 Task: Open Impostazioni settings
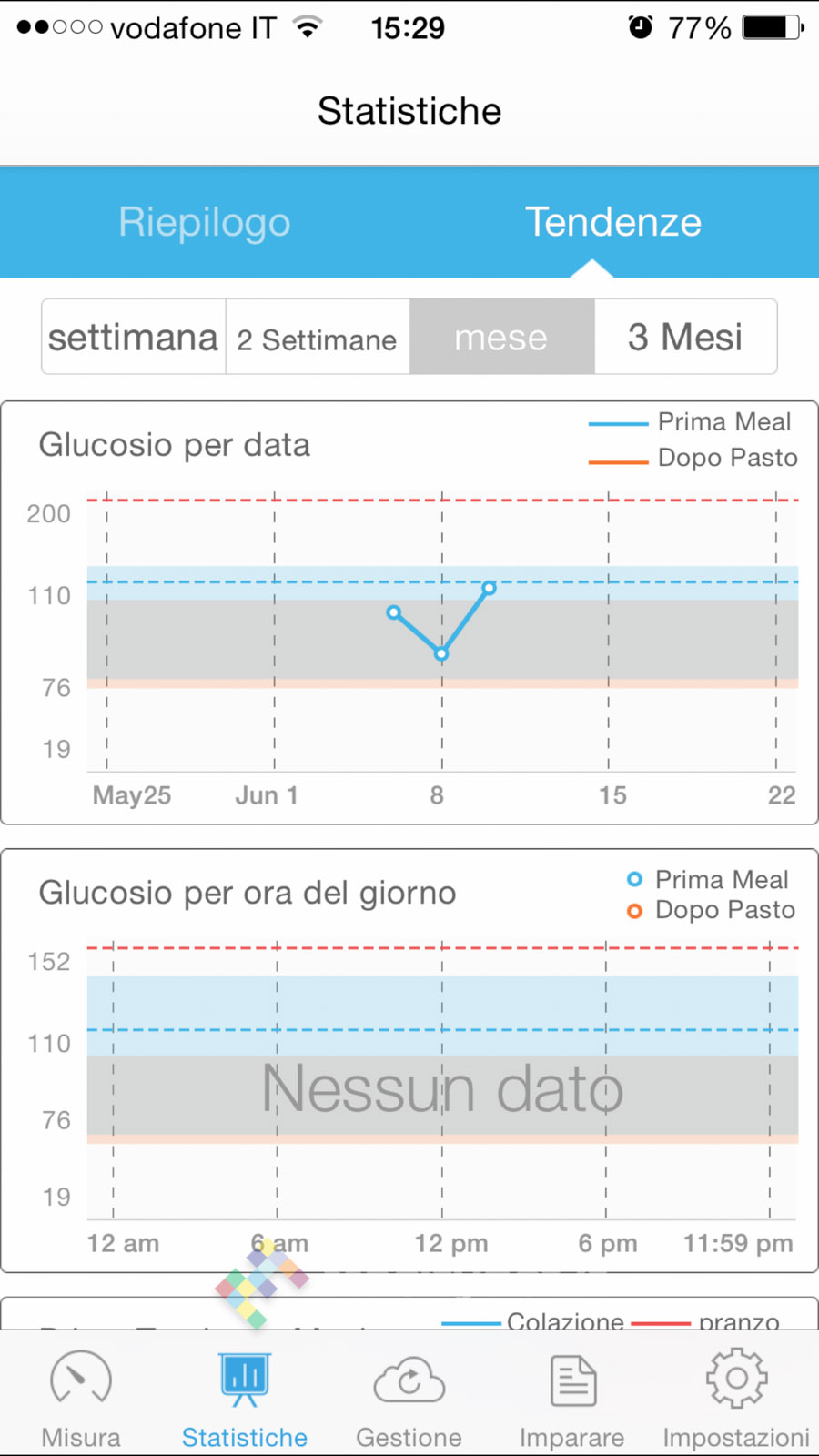click(x=736, y=1397)
